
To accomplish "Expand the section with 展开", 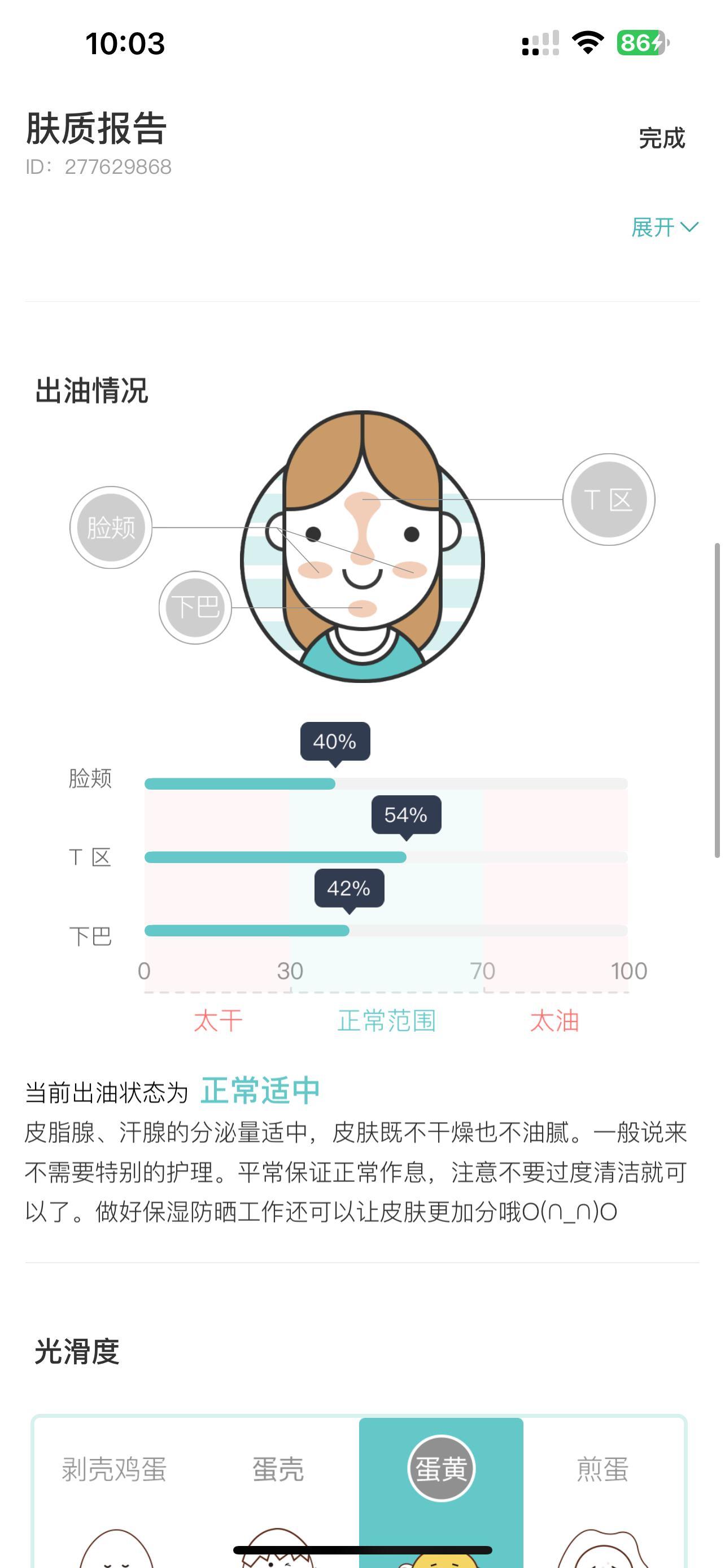I will pyautogui.click(x=663, y=227).
